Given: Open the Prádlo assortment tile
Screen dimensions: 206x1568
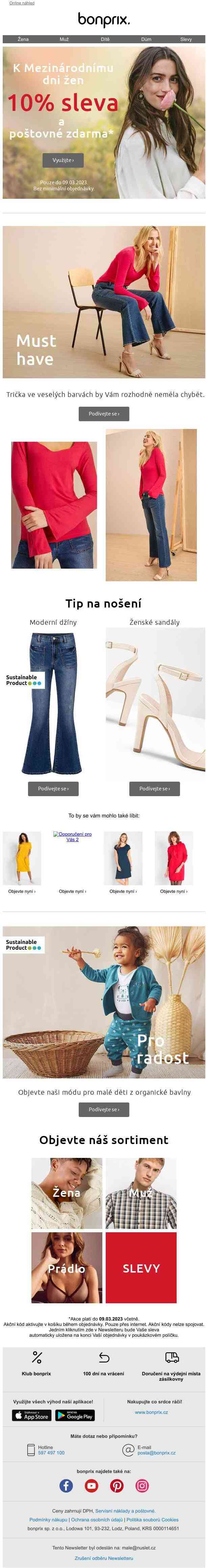Looking at the screenshot, I should (x=67, y=1268).
